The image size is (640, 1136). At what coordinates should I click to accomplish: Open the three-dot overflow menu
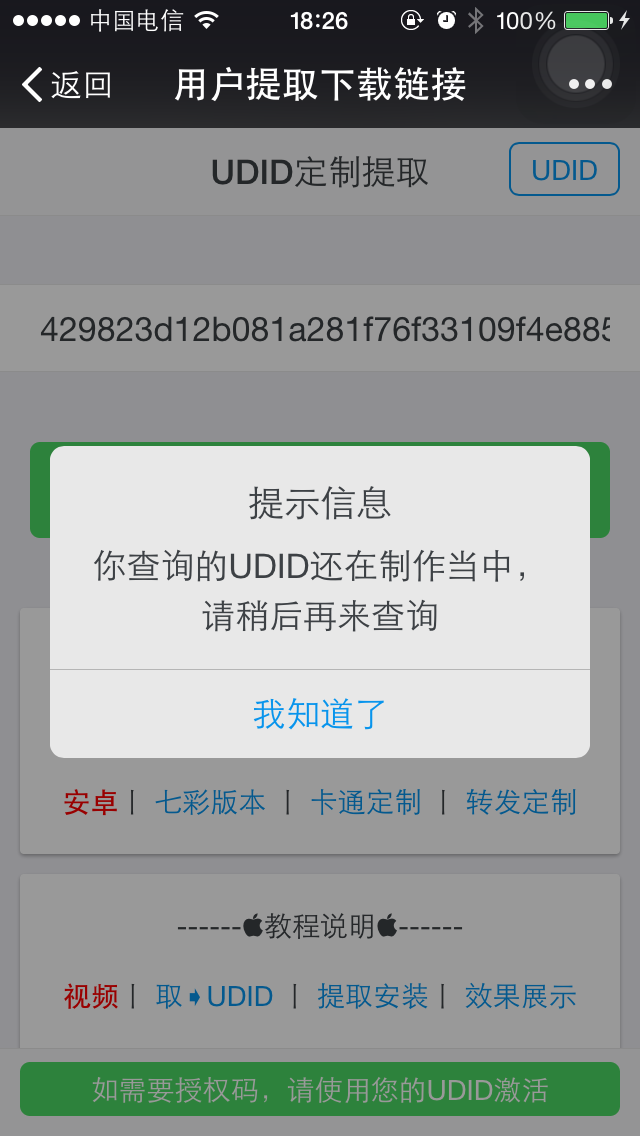(x=590, y=85)
